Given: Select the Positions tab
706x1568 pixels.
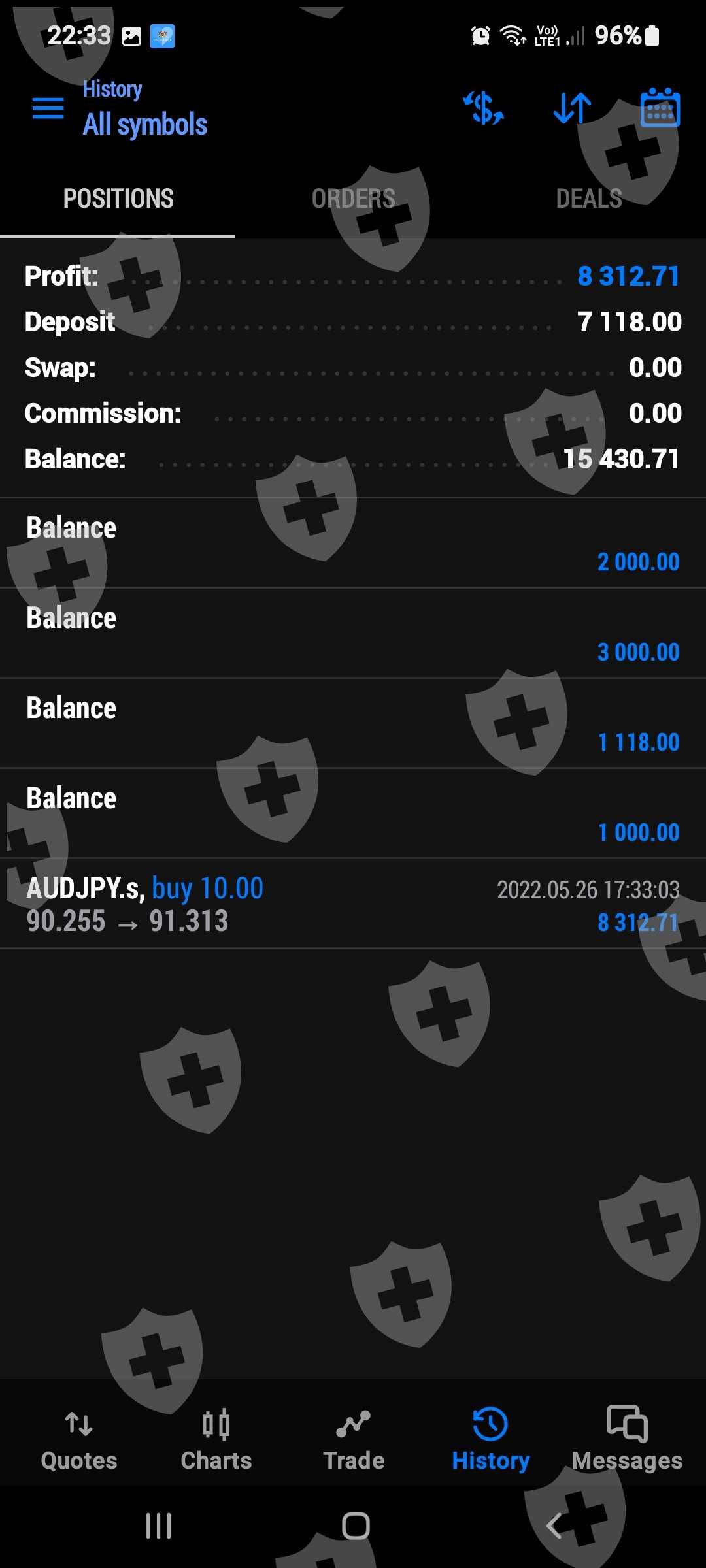Looking at the screenshot, I should click(118, 199).
